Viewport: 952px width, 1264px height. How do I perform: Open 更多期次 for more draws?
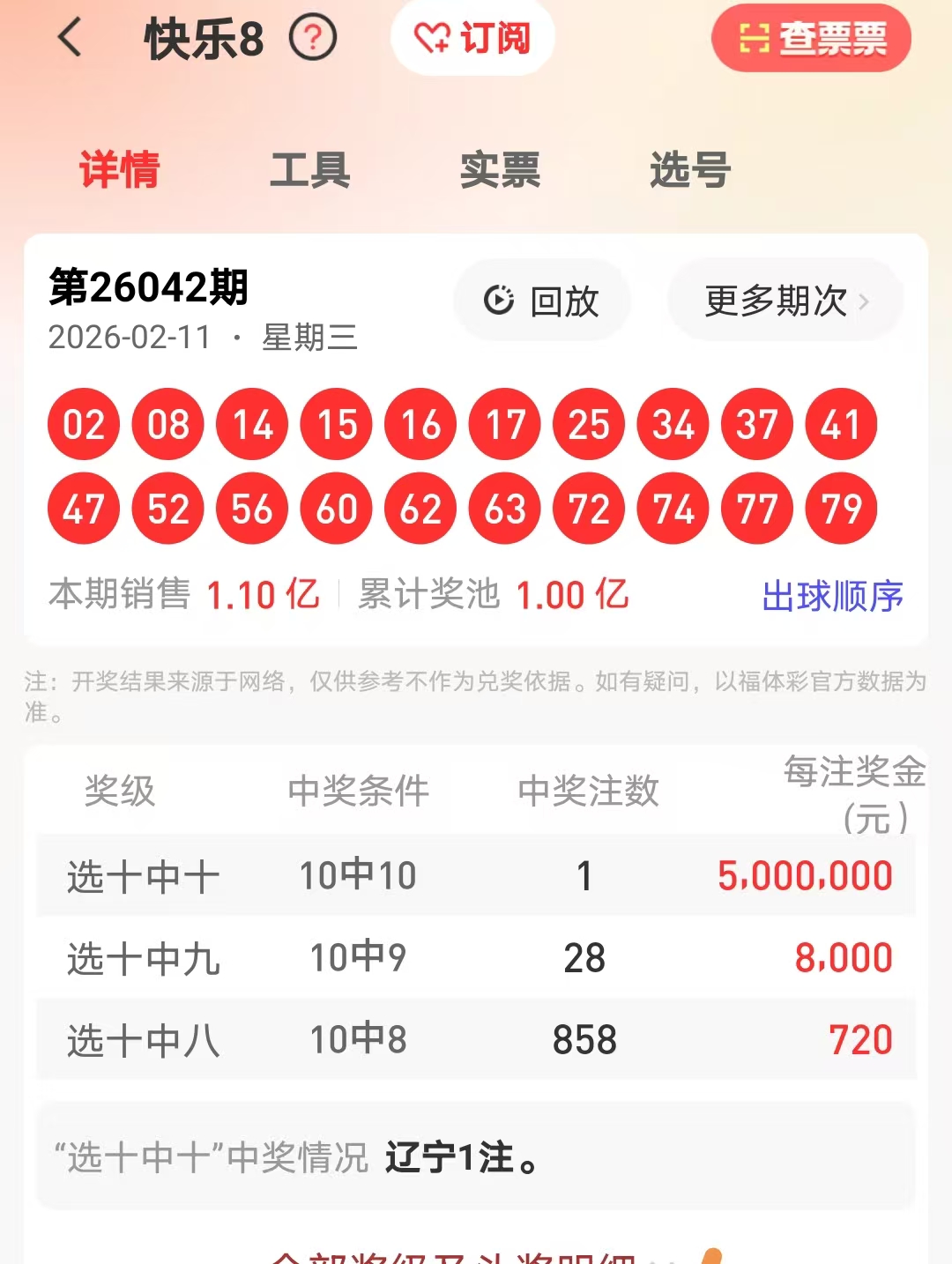(x=785, y=301)
